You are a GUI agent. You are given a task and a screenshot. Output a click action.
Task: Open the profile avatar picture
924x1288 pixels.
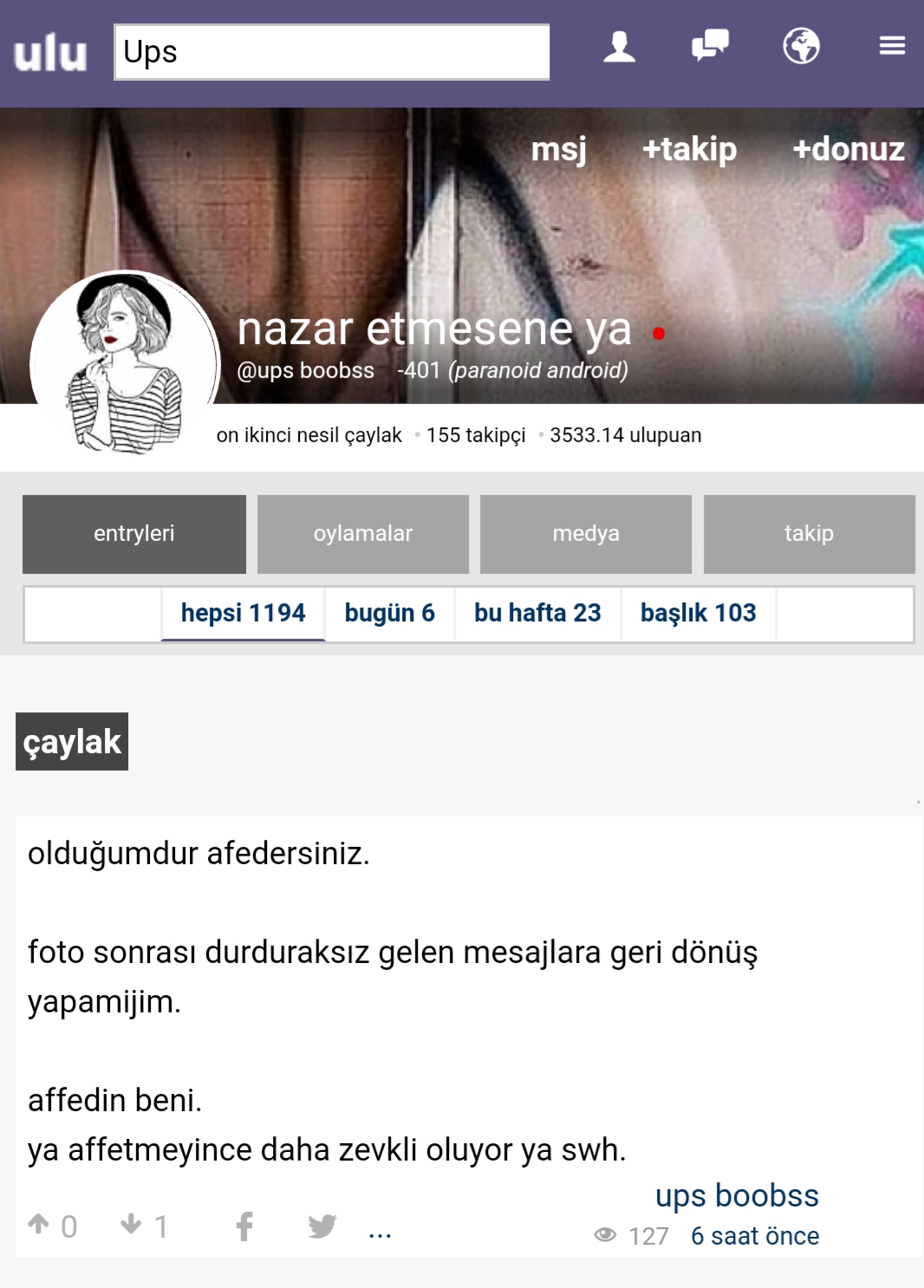124,362
